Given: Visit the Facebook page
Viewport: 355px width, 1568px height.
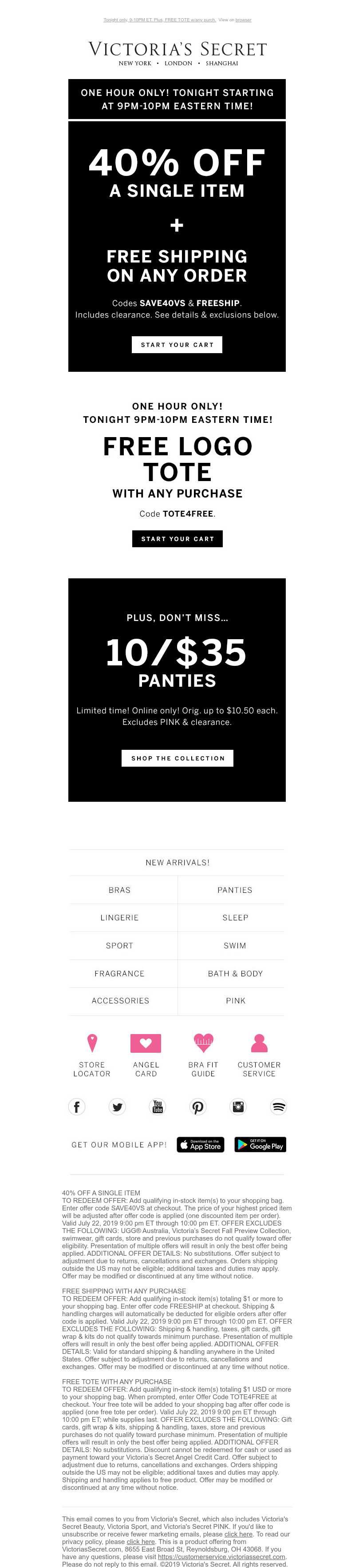Looking at the screenshot, I should (x=77, y=1106).
